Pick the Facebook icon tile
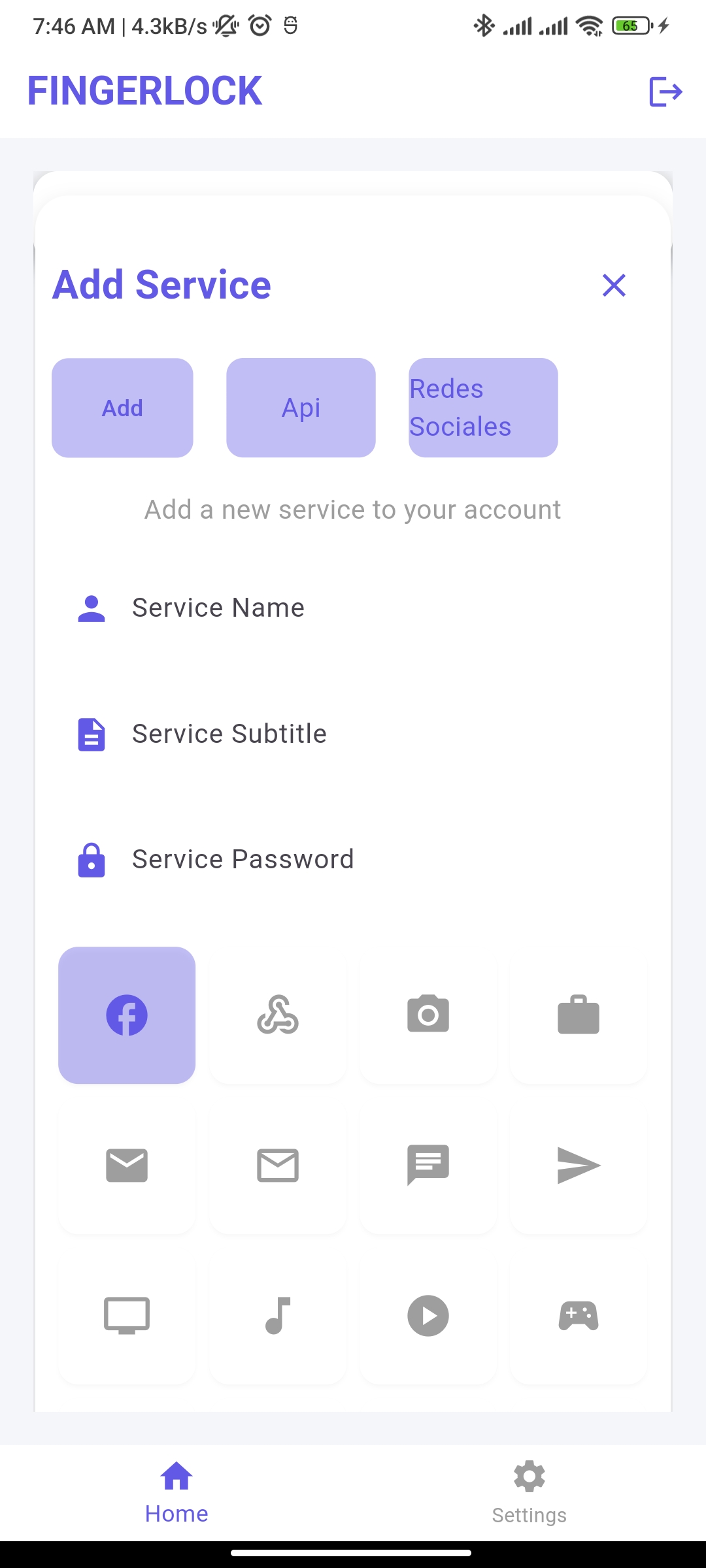Screen dimensions: 706x1568 pos(127,1015)
